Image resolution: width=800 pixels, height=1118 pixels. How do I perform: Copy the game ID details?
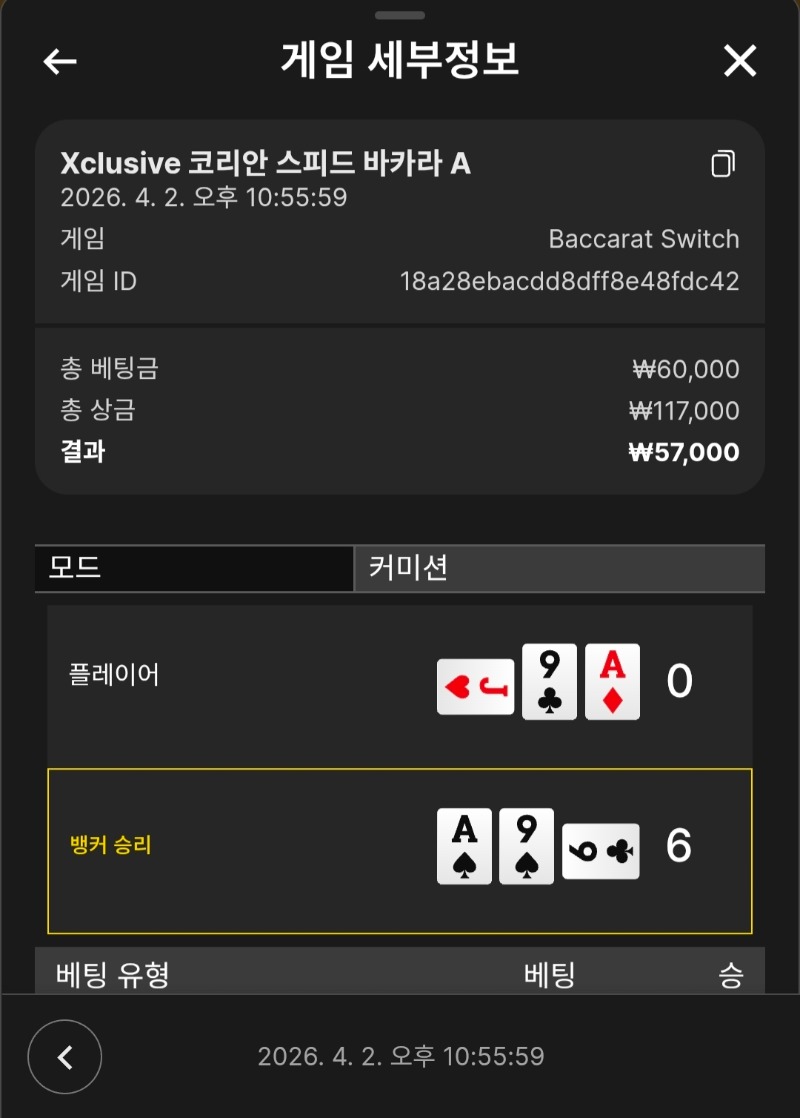tap(723, 164)
